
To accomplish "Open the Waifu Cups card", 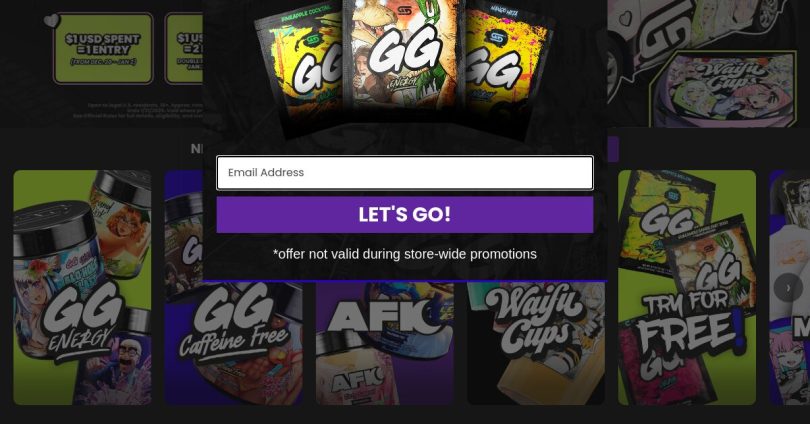I will tap(535, 340).
